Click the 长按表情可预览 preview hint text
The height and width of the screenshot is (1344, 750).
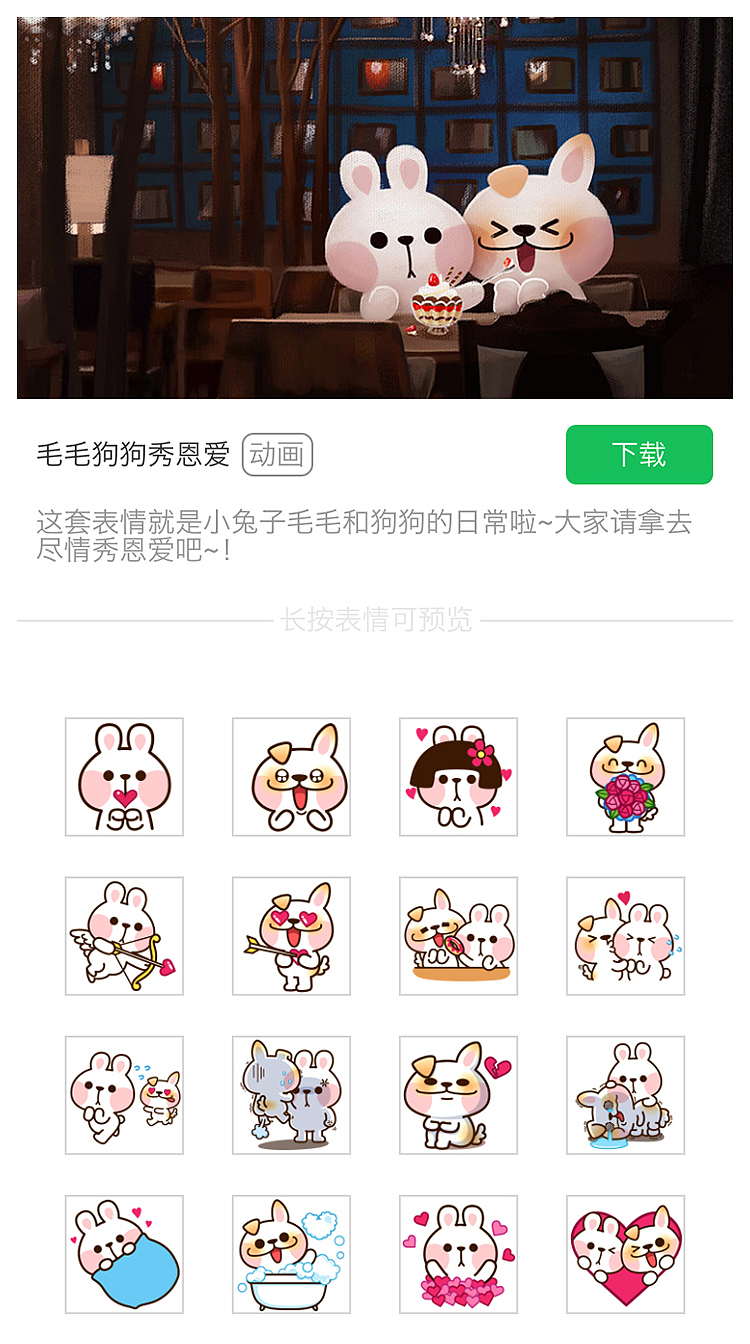click(x=375, y=618)
